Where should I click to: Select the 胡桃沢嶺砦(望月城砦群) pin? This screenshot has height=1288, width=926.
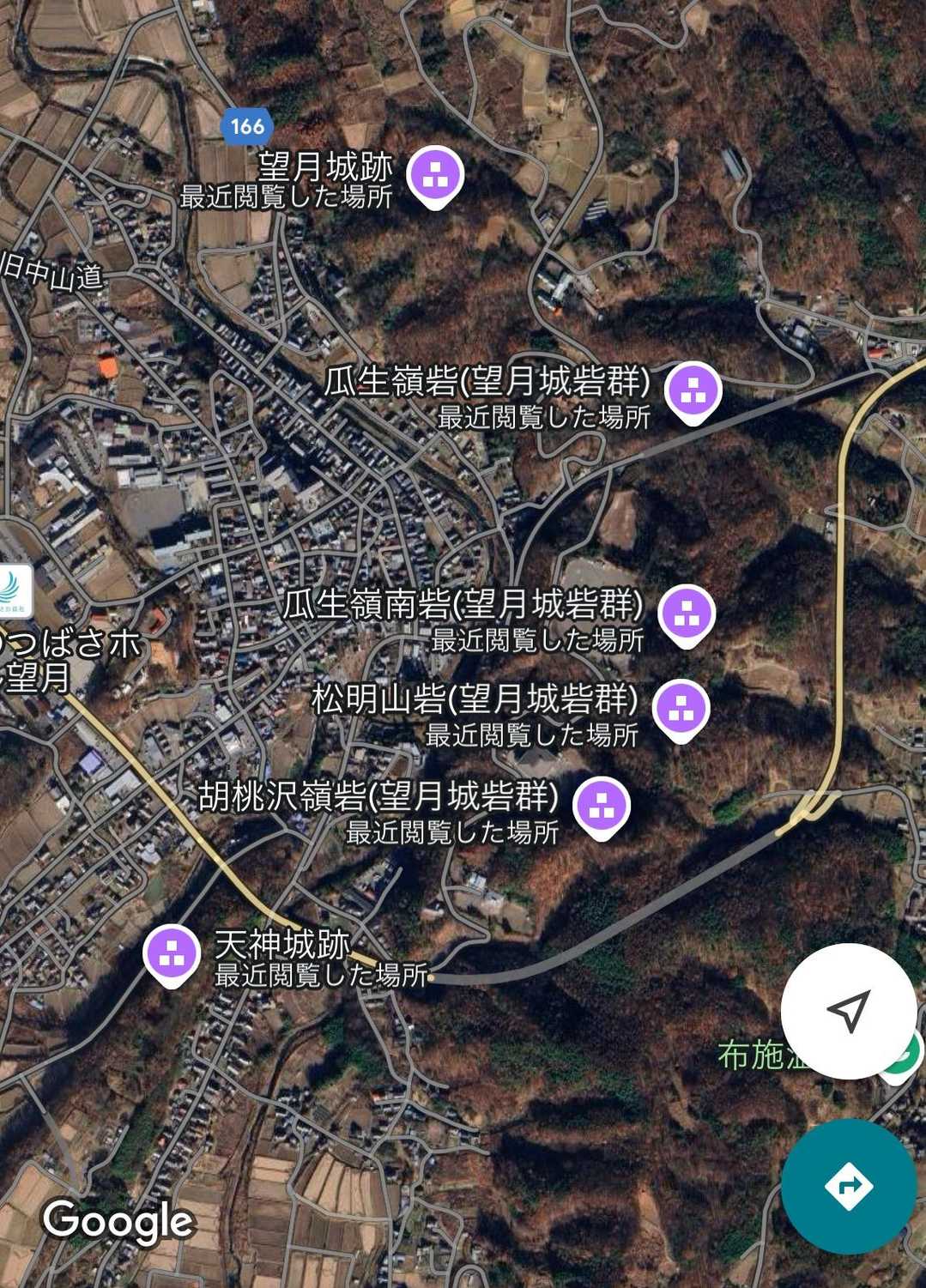tap(602, 806)
